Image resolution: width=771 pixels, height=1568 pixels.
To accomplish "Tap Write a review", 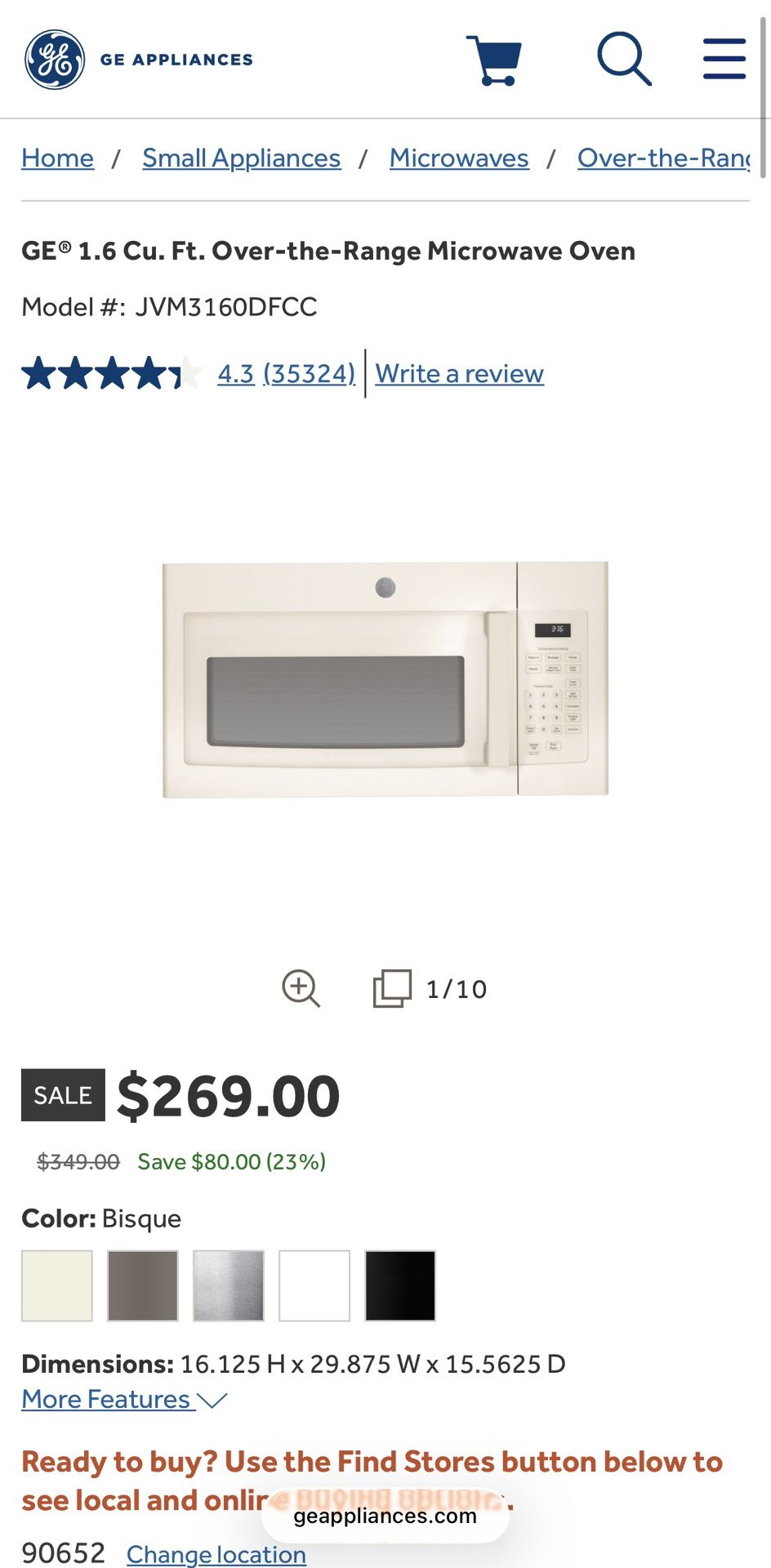I will click(459, 373).
